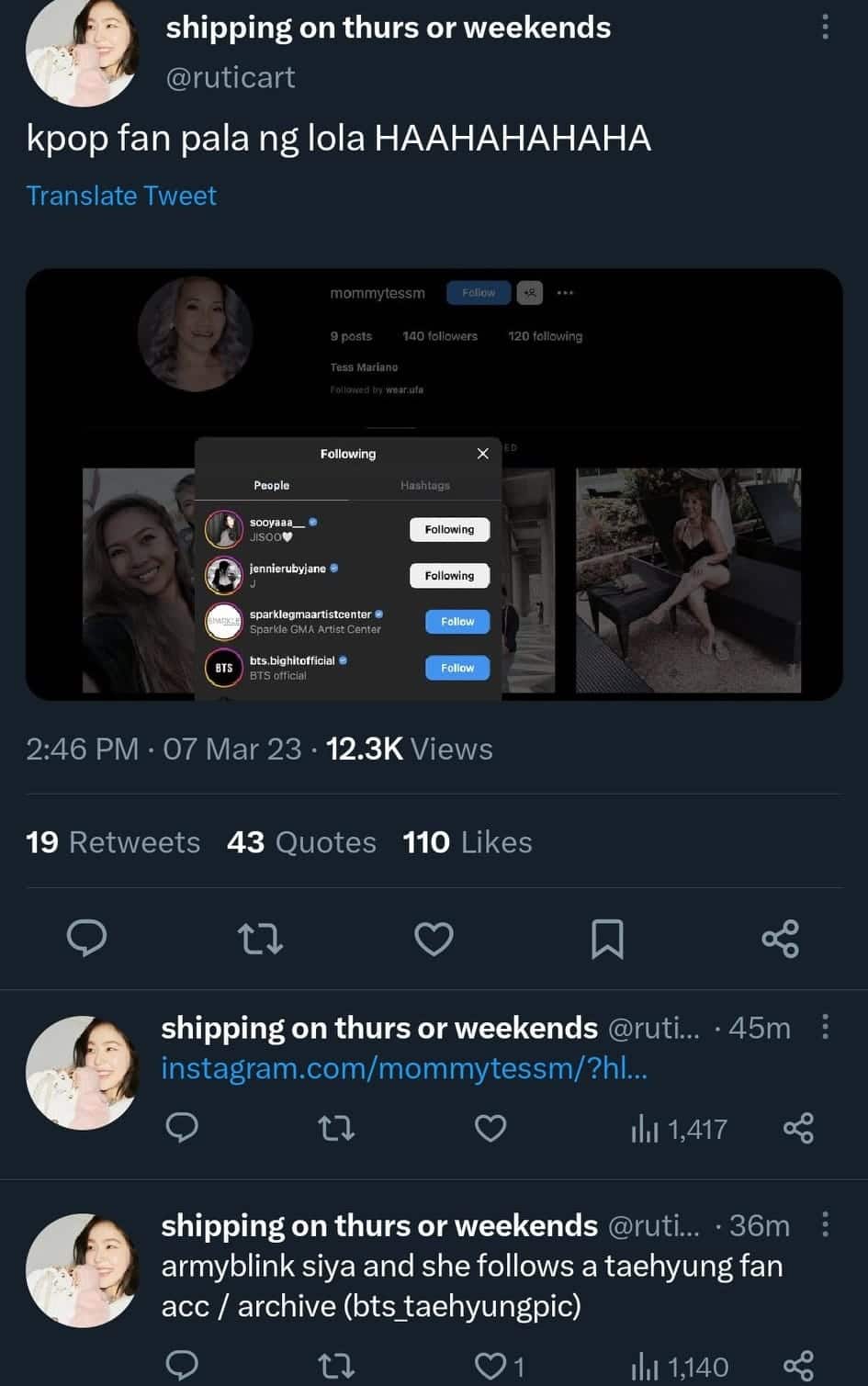Open the attached Instagram screenshot image

click(434, 484)
